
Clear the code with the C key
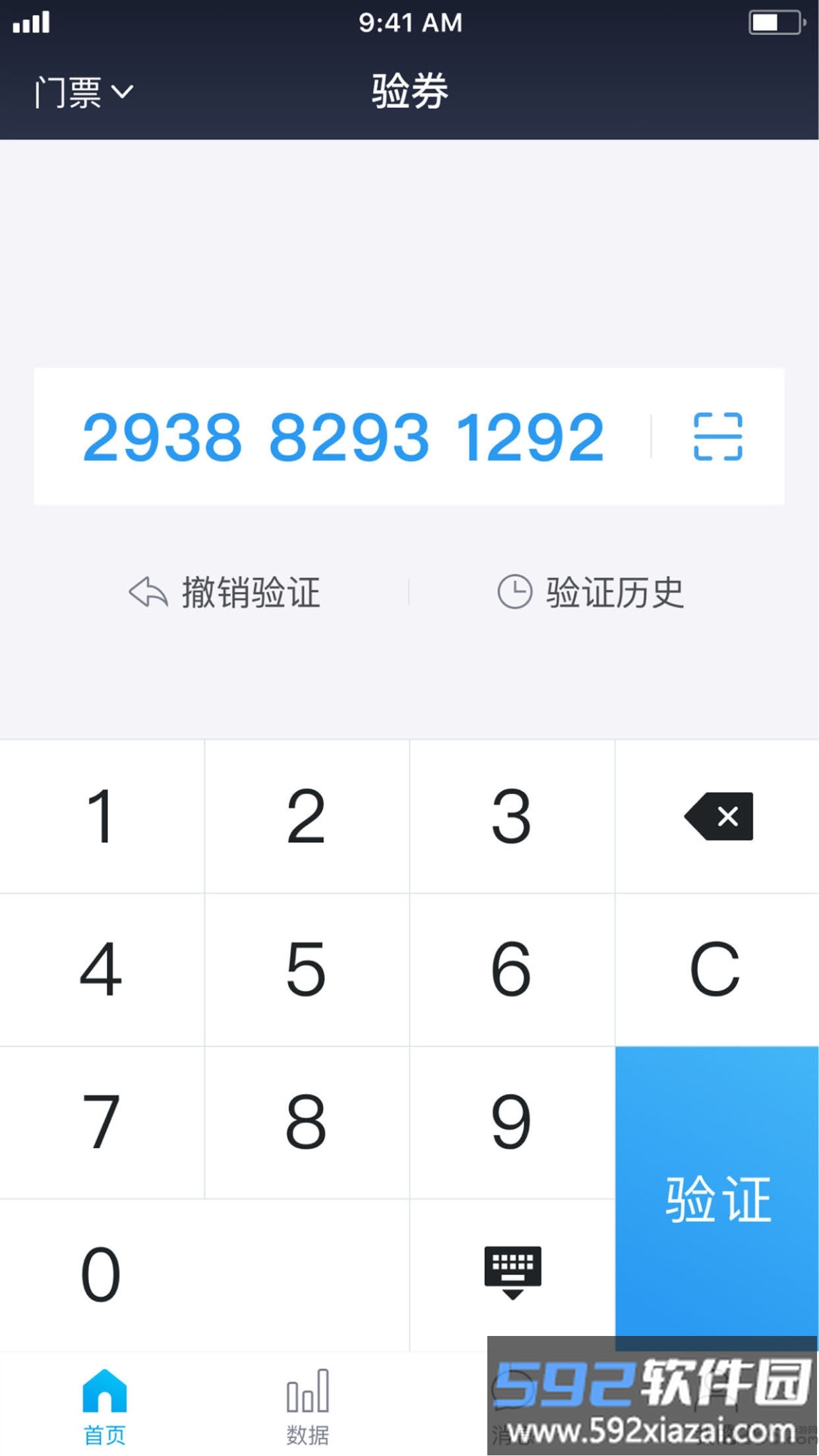(x=716, y=969)
